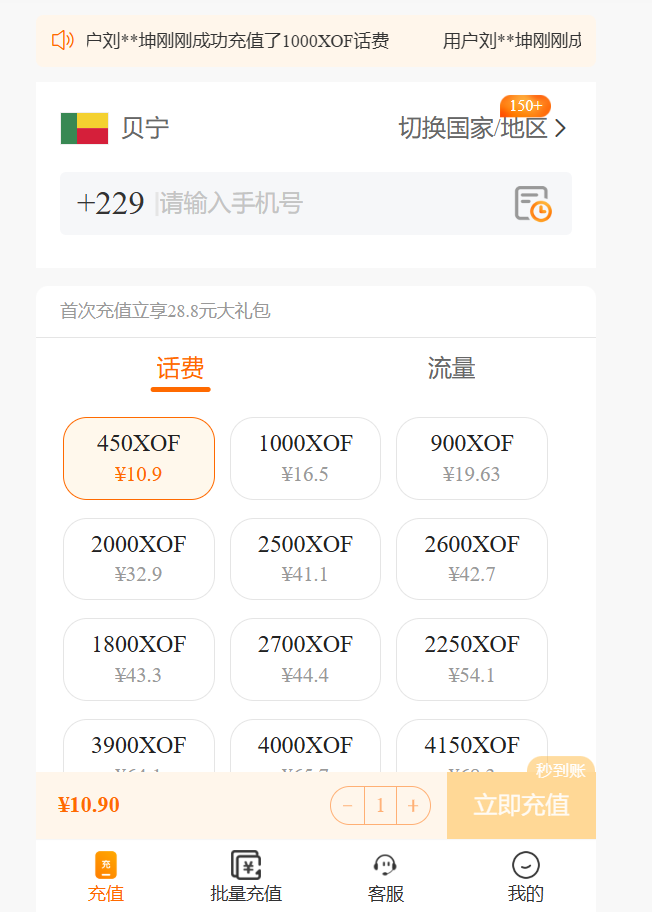The width and height of the screenshot is (652, 912).
Task: Switch to the 流量 data tab
Action: (451, 368)
